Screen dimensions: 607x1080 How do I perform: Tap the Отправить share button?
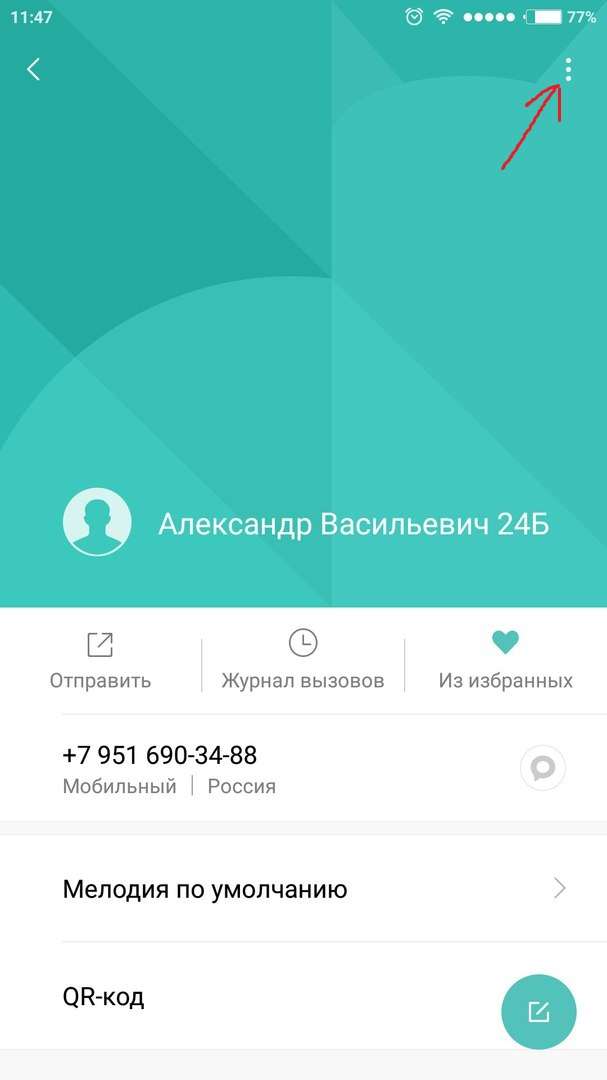click(x=100, y=661)
